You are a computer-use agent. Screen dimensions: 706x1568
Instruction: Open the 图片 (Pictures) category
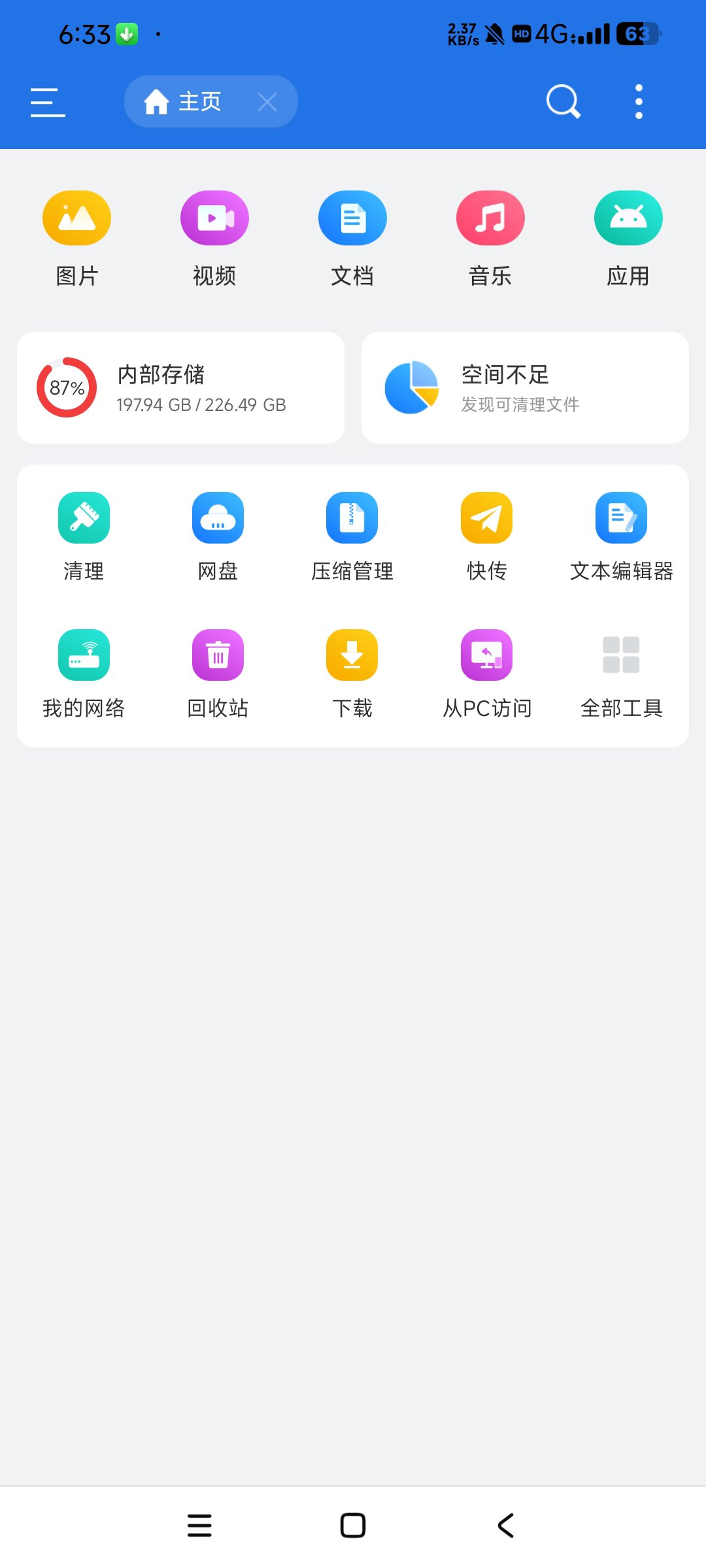pos(75,238)
